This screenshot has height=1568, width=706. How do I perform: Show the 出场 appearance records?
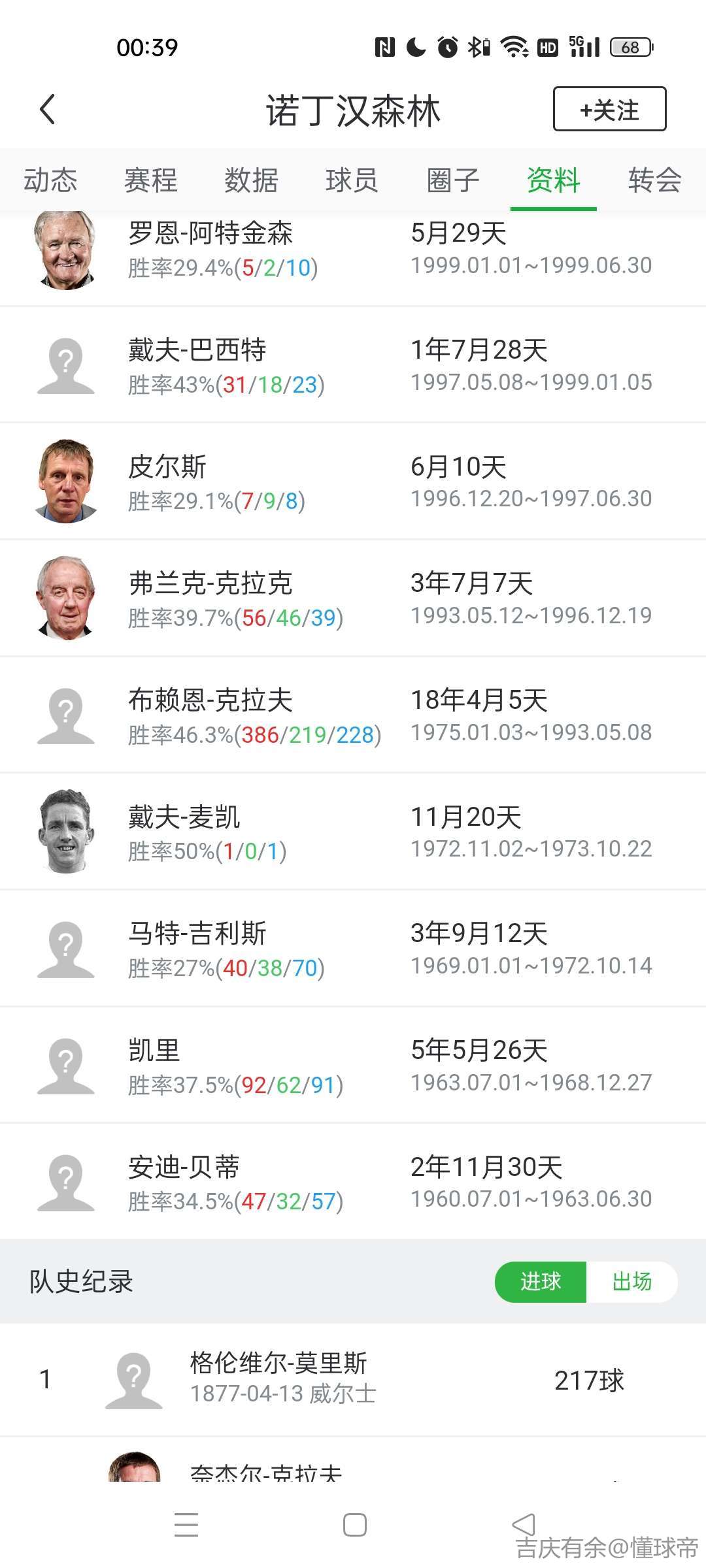[x=631, y=1281]
